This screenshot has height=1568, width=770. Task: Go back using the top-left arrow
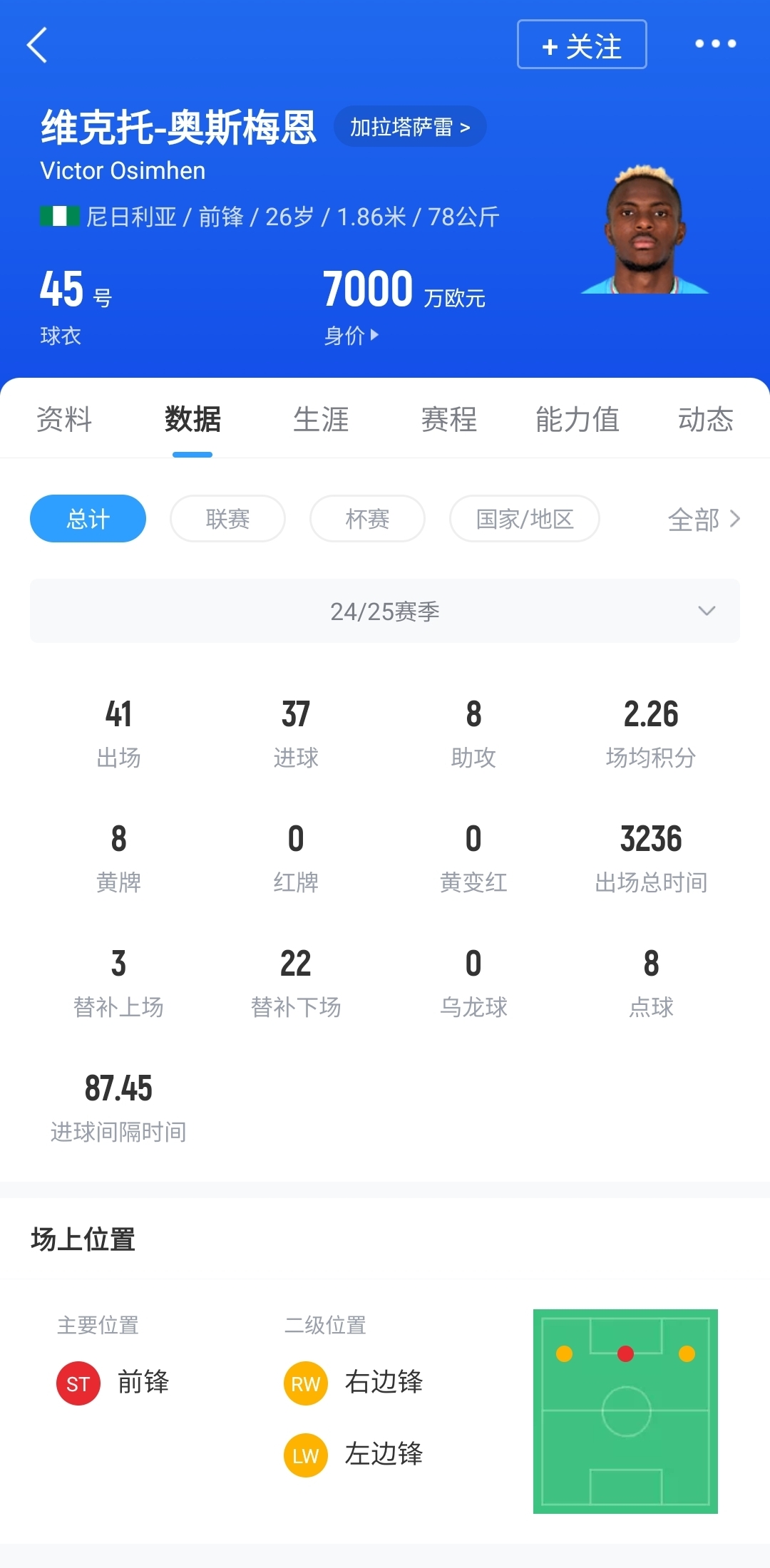[37, 45]
